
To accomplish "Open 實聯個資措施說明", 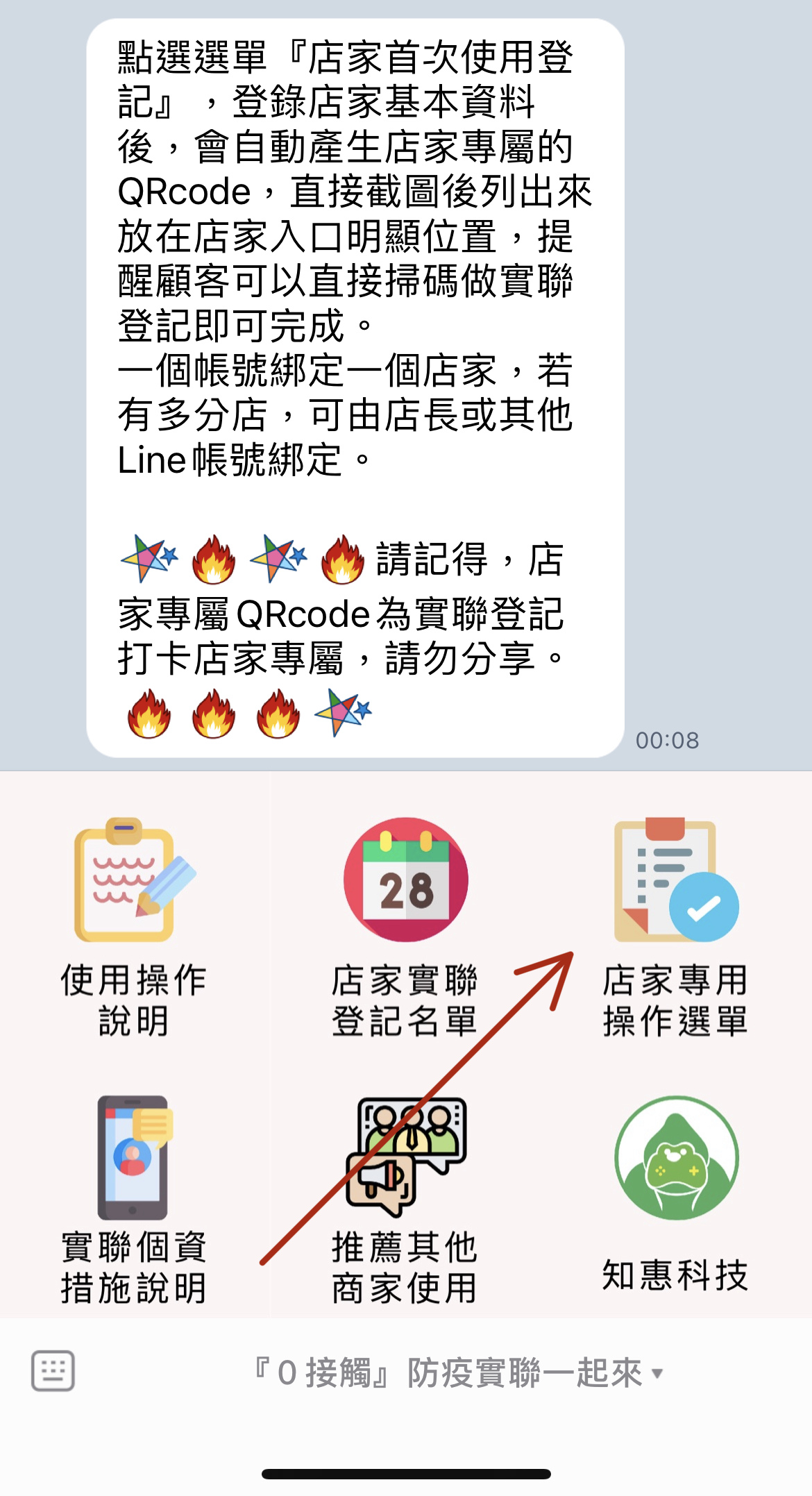I will [x=135, y=1200].
